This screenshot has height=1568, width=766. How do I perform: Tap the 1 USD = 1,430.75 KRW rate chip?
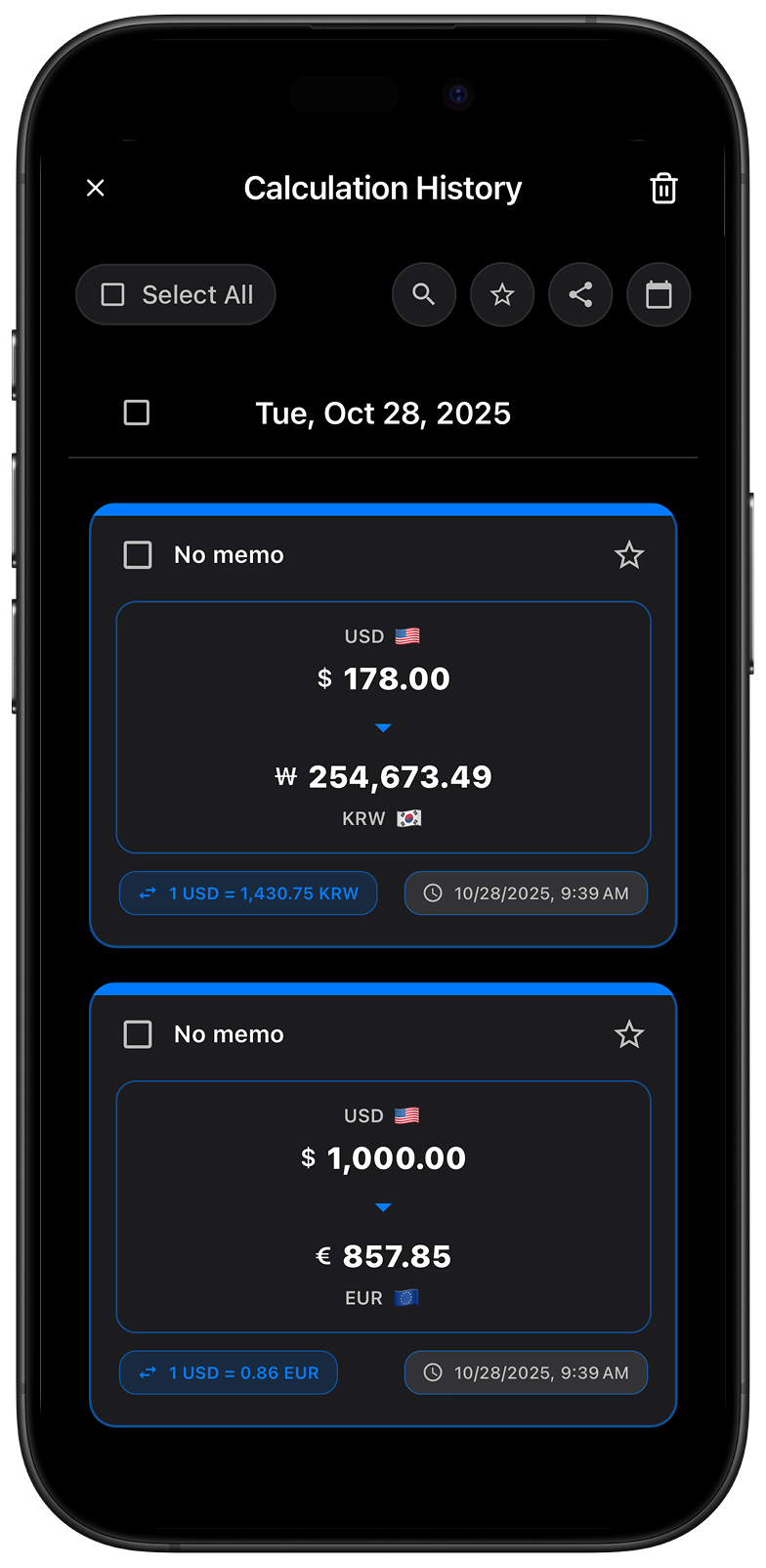coord(248,893)
